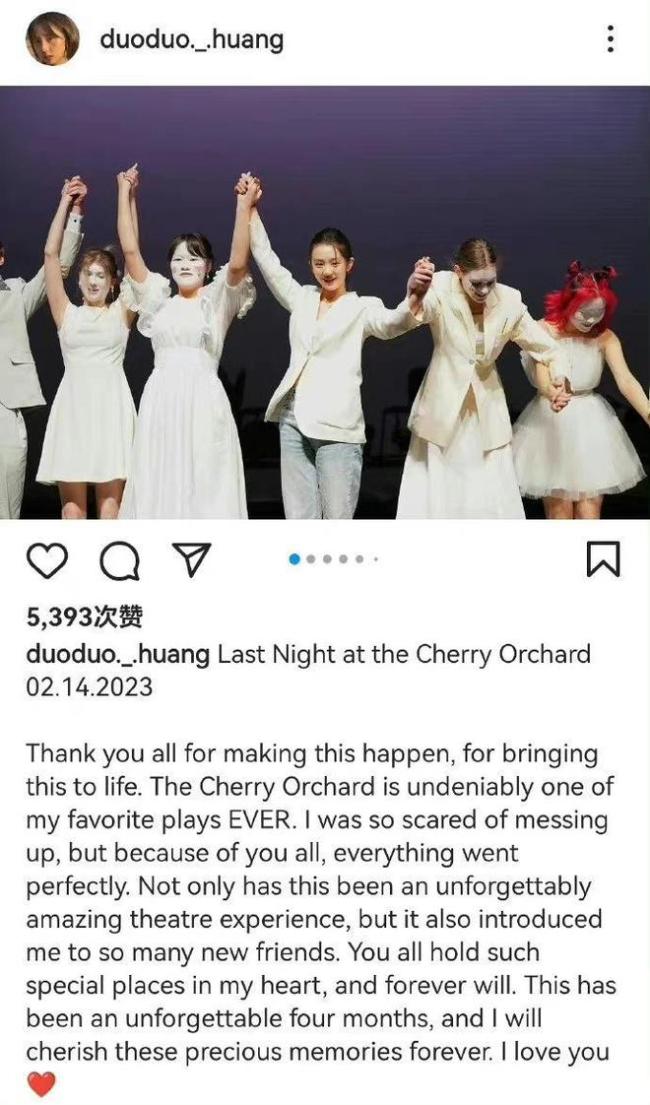Open the post's three-dot overflow menu

(x=610, y=39)
